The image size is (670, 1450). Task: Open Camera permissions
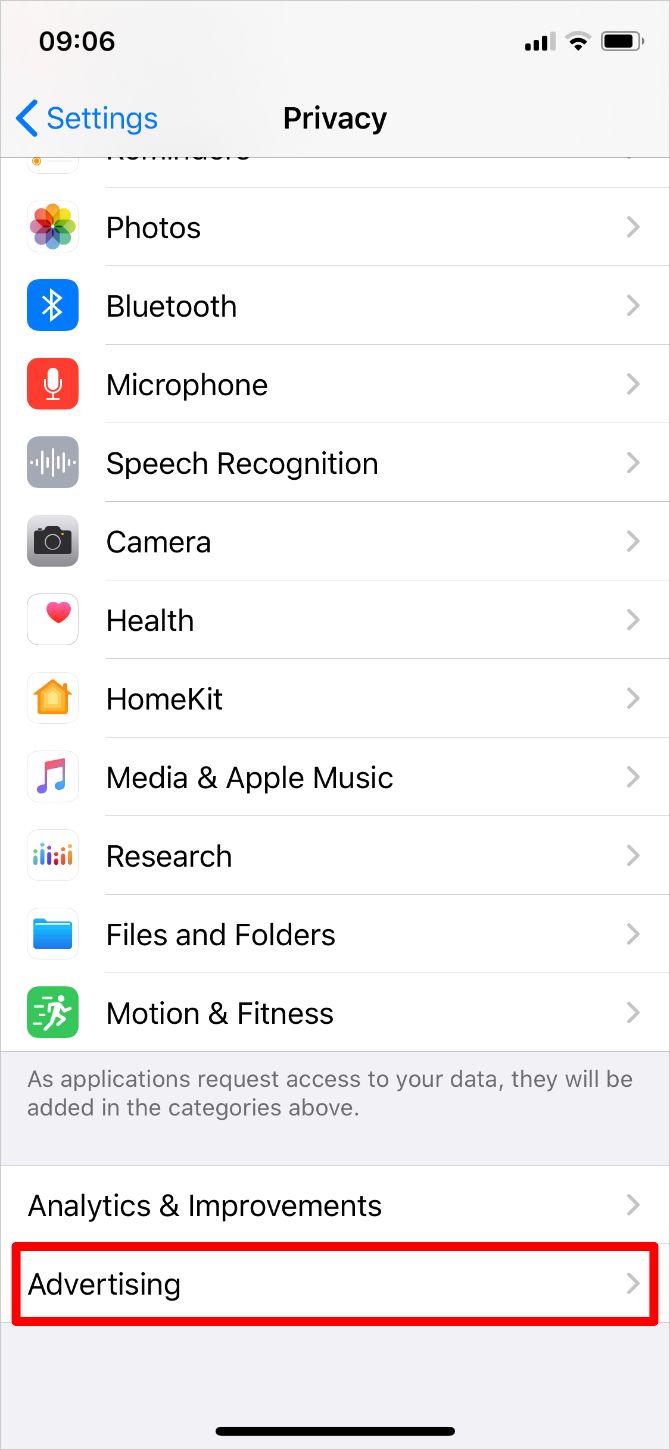334,542
